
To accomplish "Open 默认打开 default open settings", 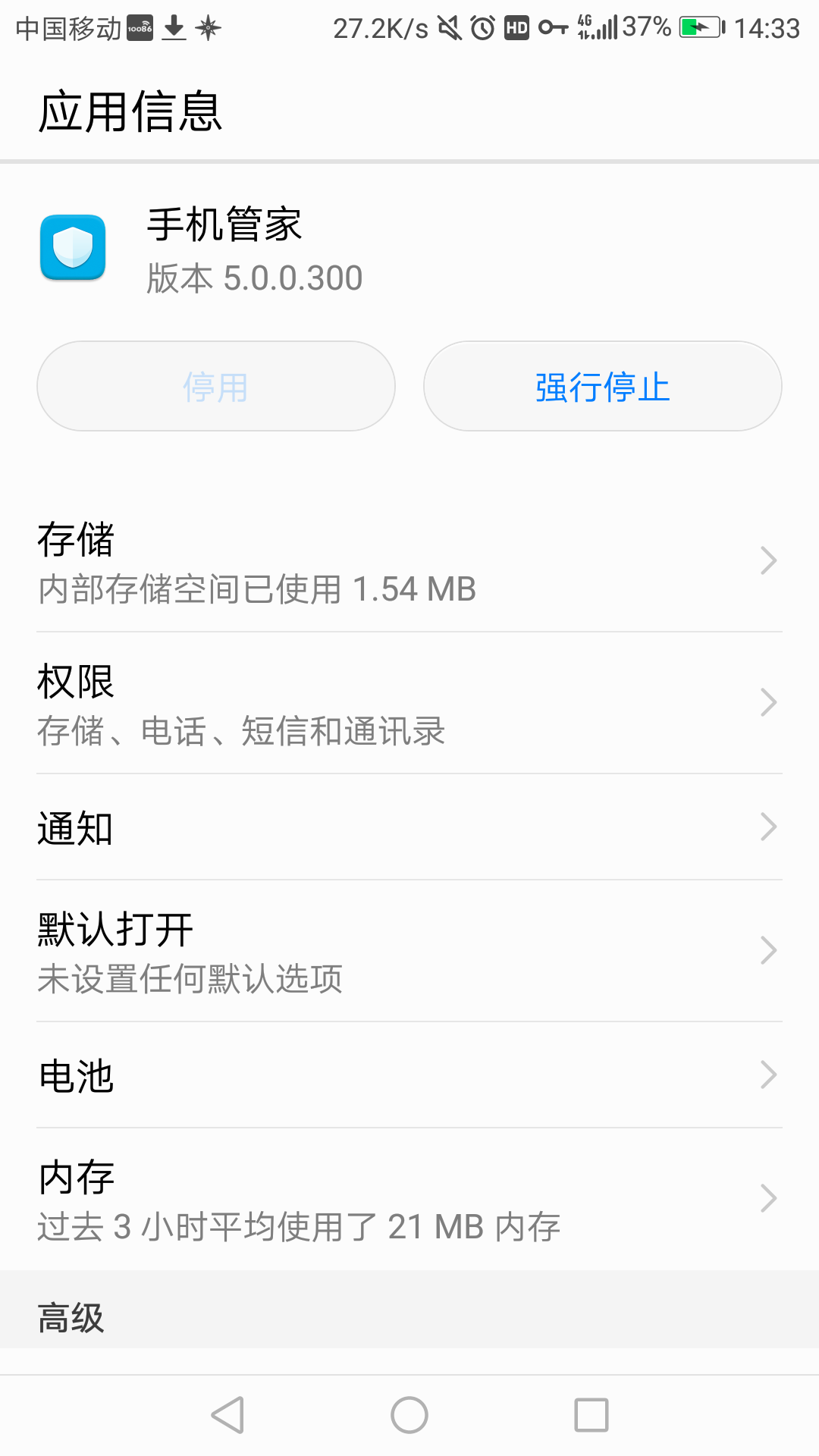I will point(409,951).
